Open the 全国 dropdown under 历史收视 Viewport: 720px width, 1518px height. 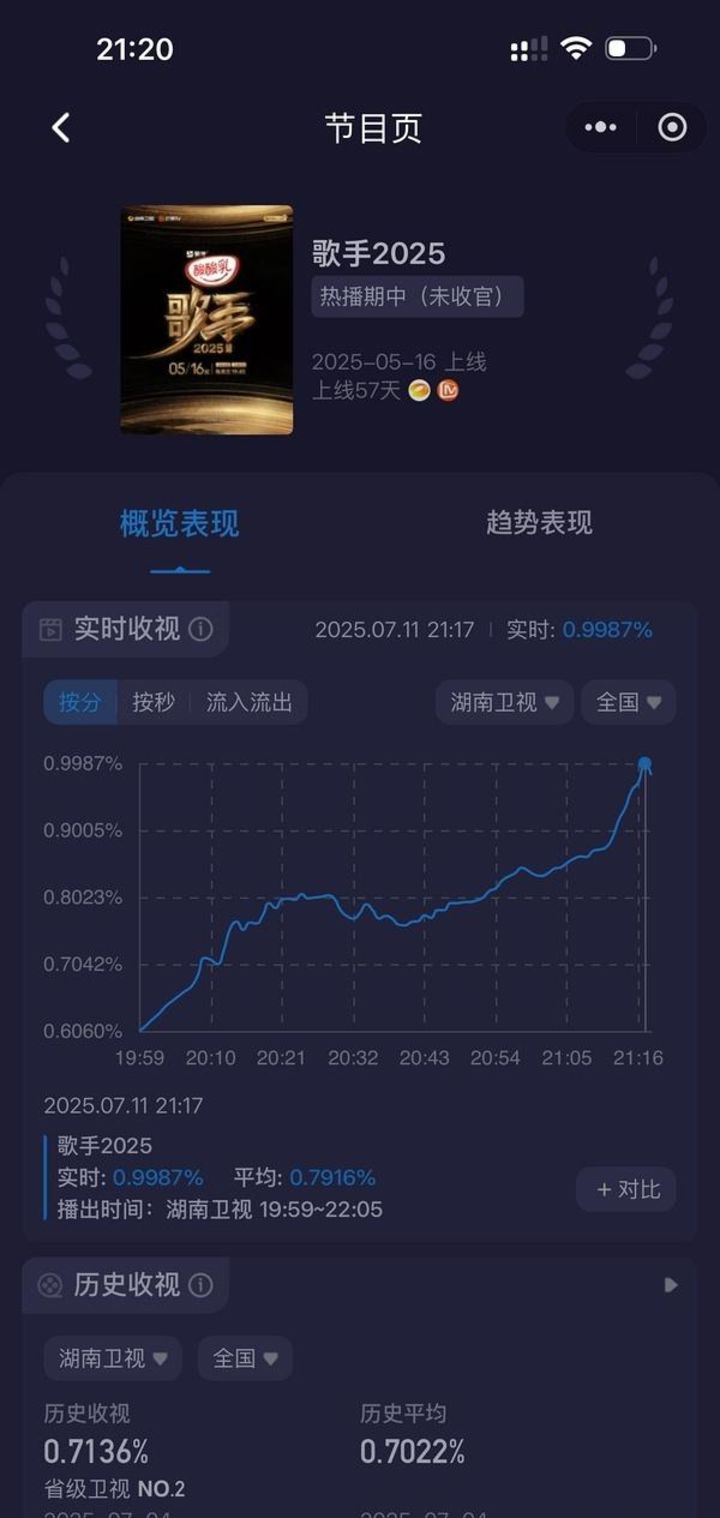tap(245, 1358)
